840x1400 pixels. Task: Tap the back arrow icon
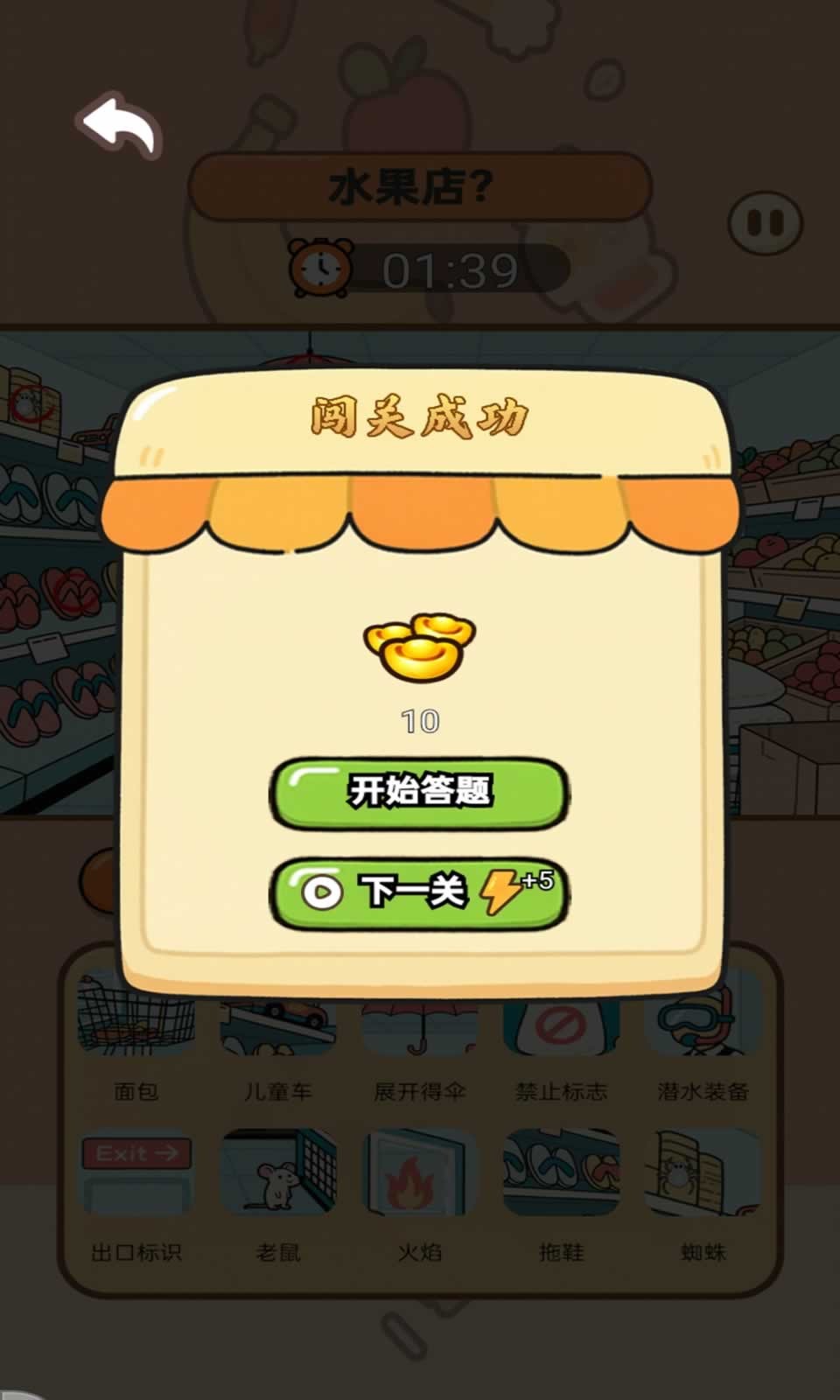pyautogui.click(x=120, y=128)
